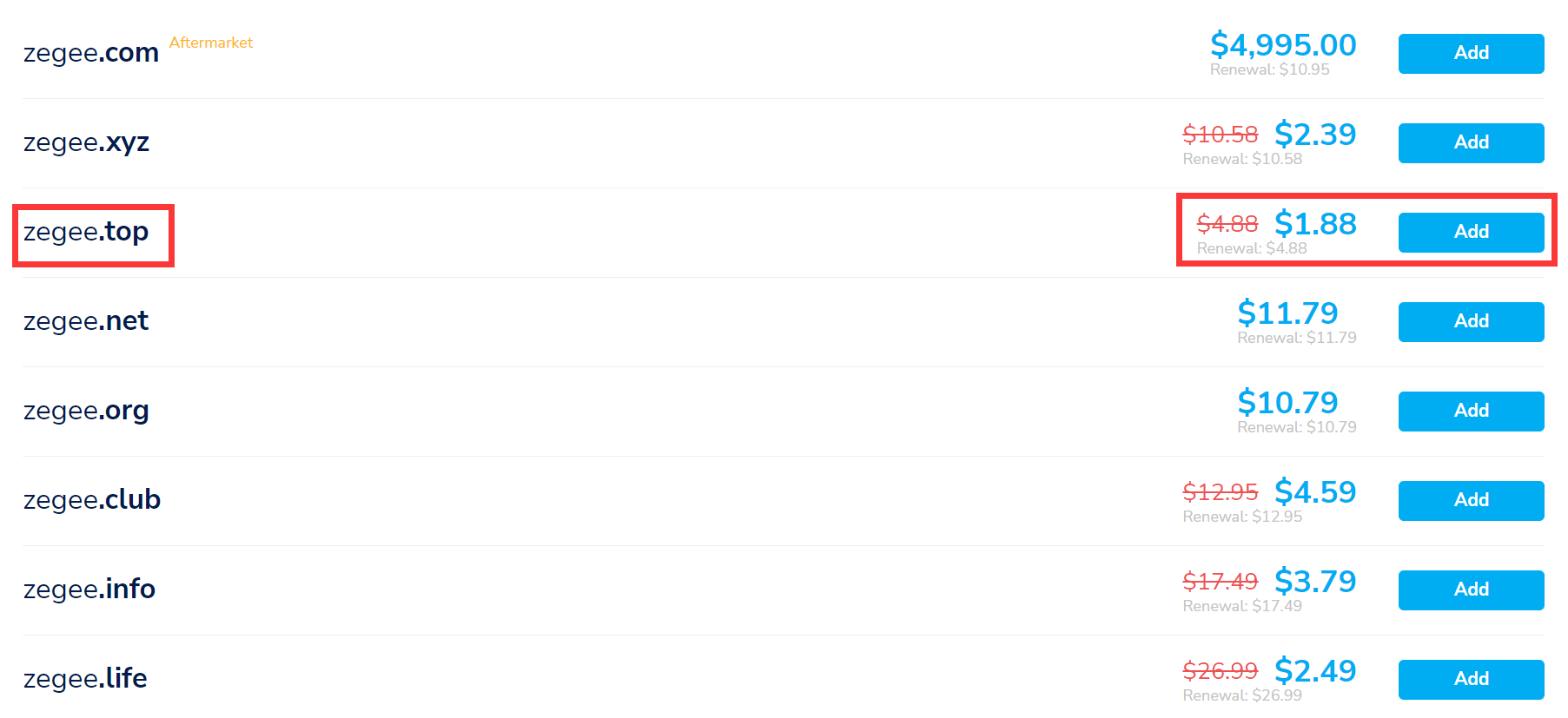Image resolution: width=1568 pixels, height=718 pixels.
Task: Add the zegee.net domain
Action: [x=1470, y=321]
